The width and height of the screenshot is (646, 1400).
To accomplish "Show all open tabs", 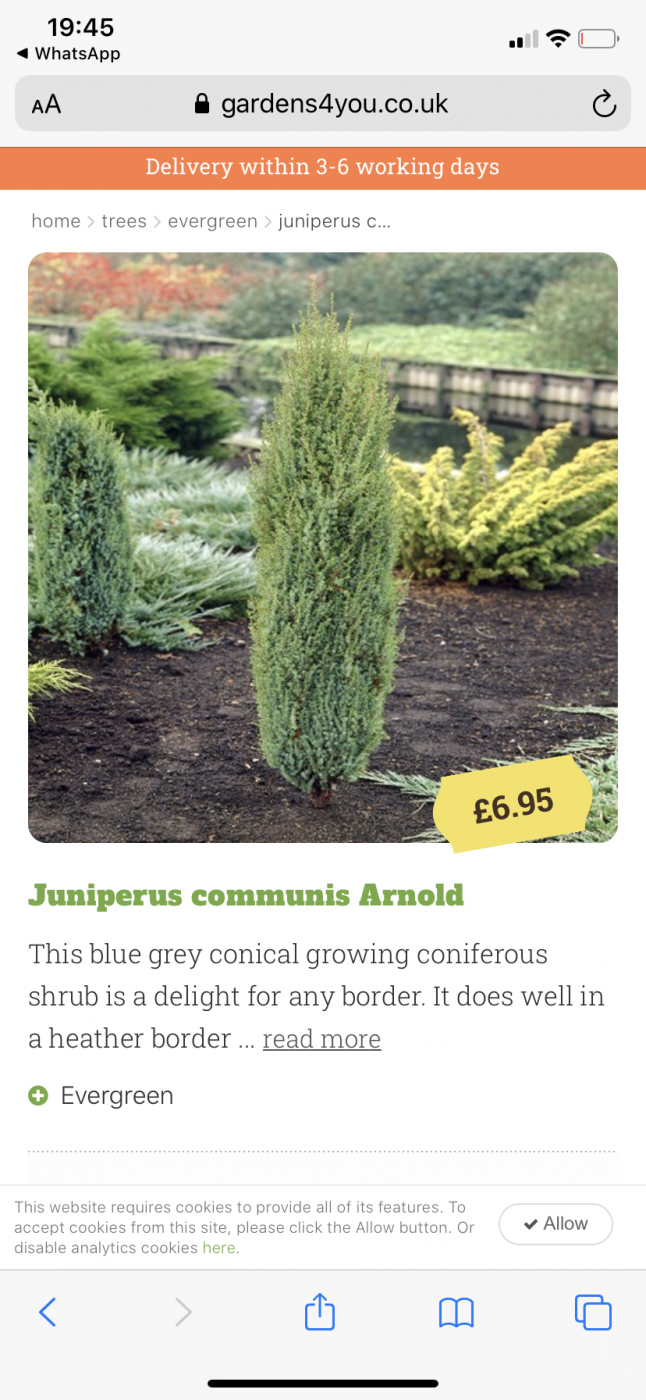I will click(x=592, y=1311).
